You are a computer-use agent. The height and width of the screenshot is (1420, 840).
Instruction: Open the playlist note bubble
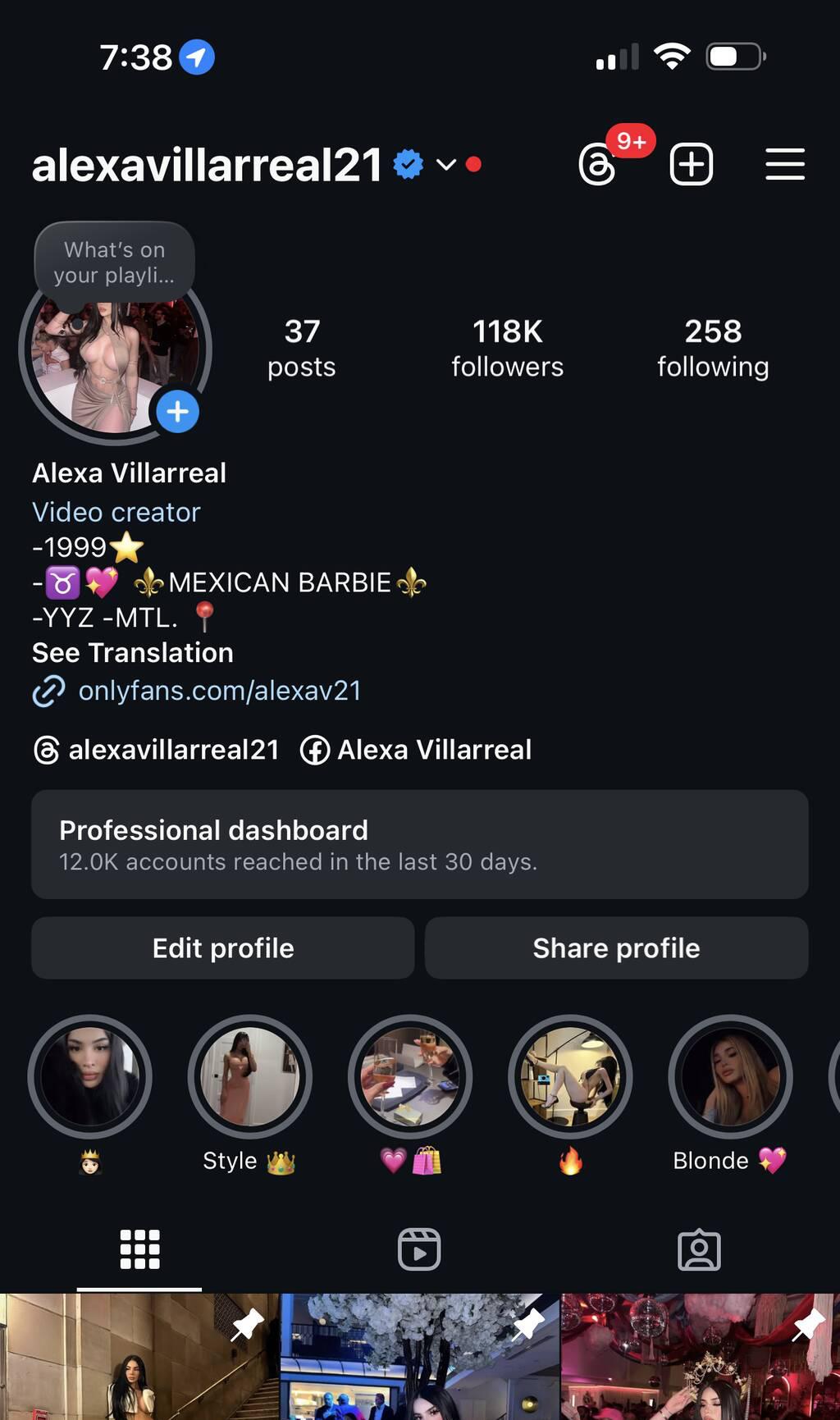coord(114,263)
